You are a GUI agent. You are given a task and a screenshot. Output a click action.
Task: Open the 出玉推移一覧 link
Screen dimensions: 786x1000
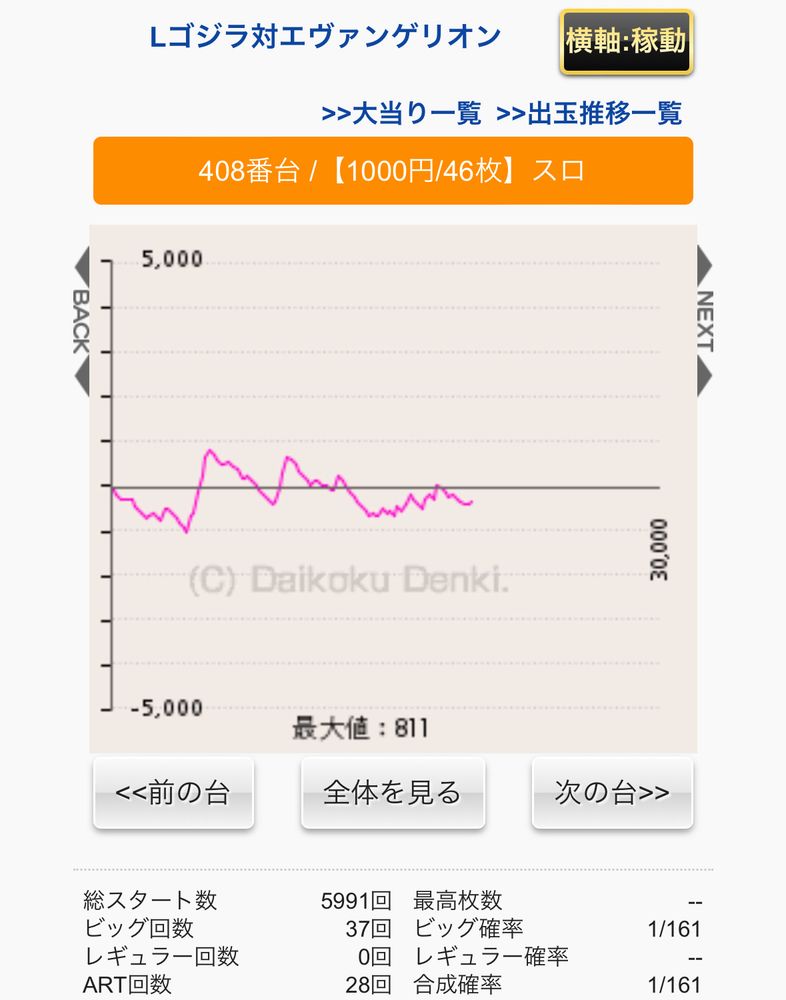[x=589, y=114]
